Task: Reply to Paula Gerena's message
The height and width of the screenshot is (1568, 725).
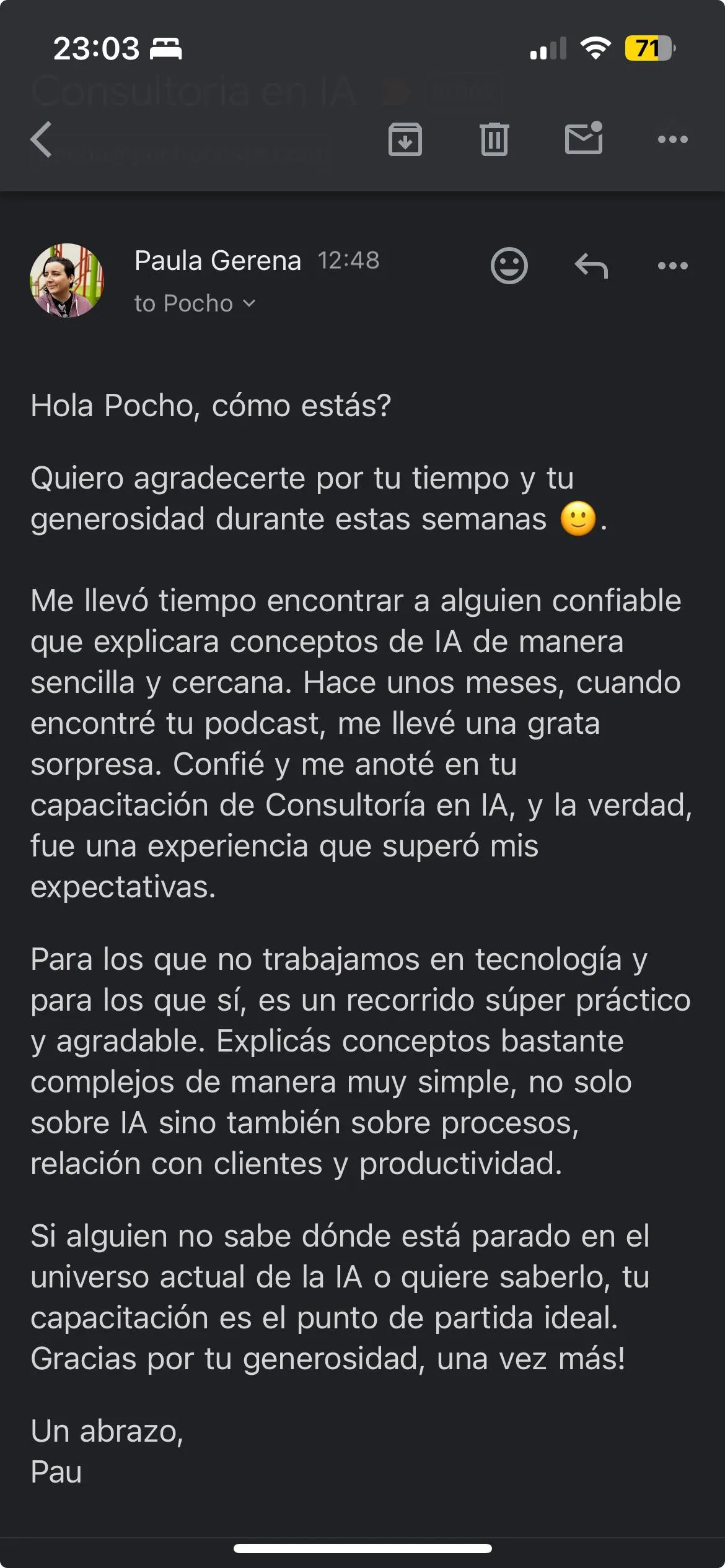Action: point(591,266)
